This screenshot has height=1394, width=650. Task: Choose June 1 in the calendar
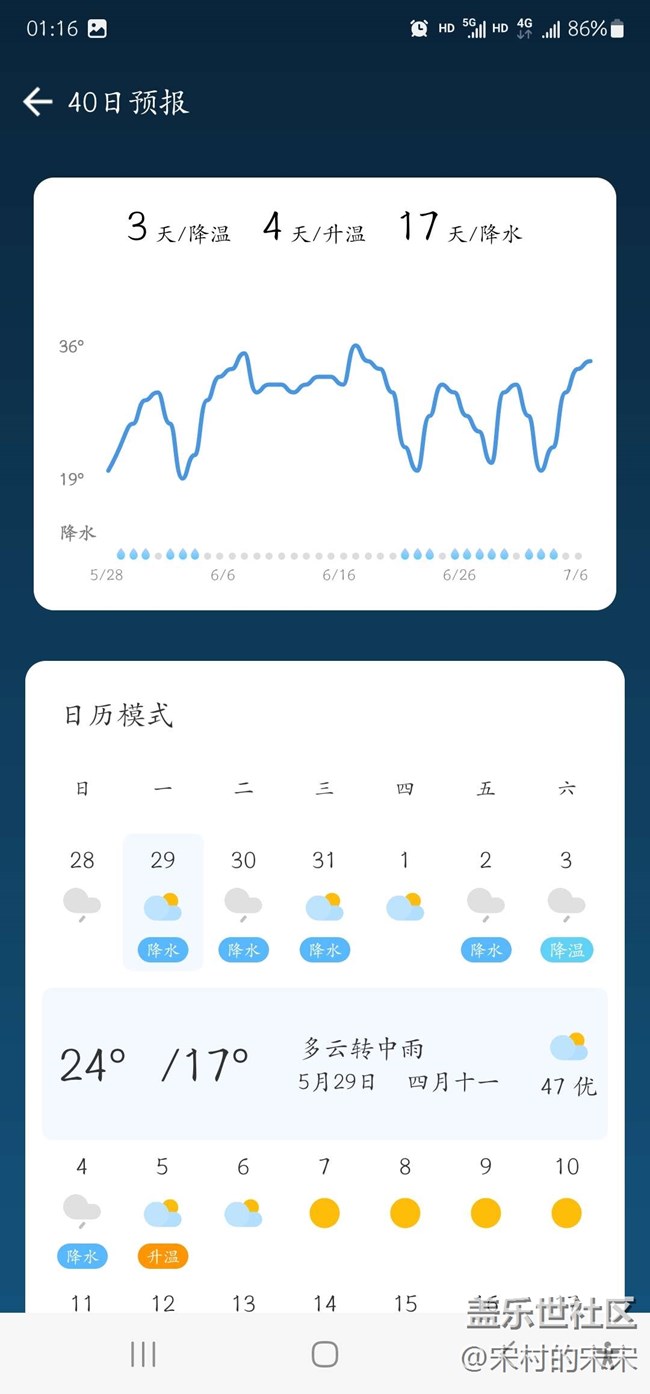405,901
